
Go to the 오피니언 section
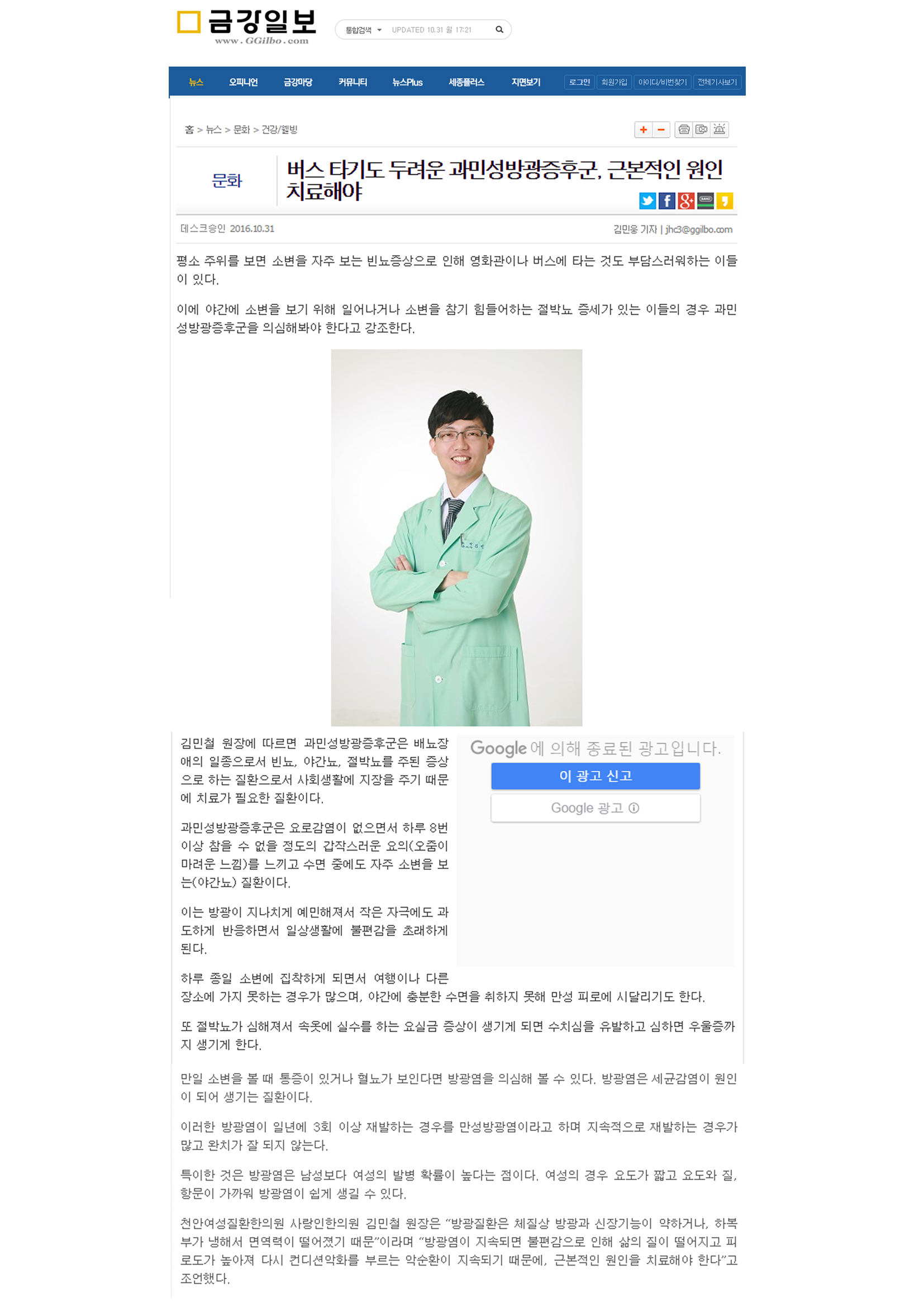pos(243,82)
